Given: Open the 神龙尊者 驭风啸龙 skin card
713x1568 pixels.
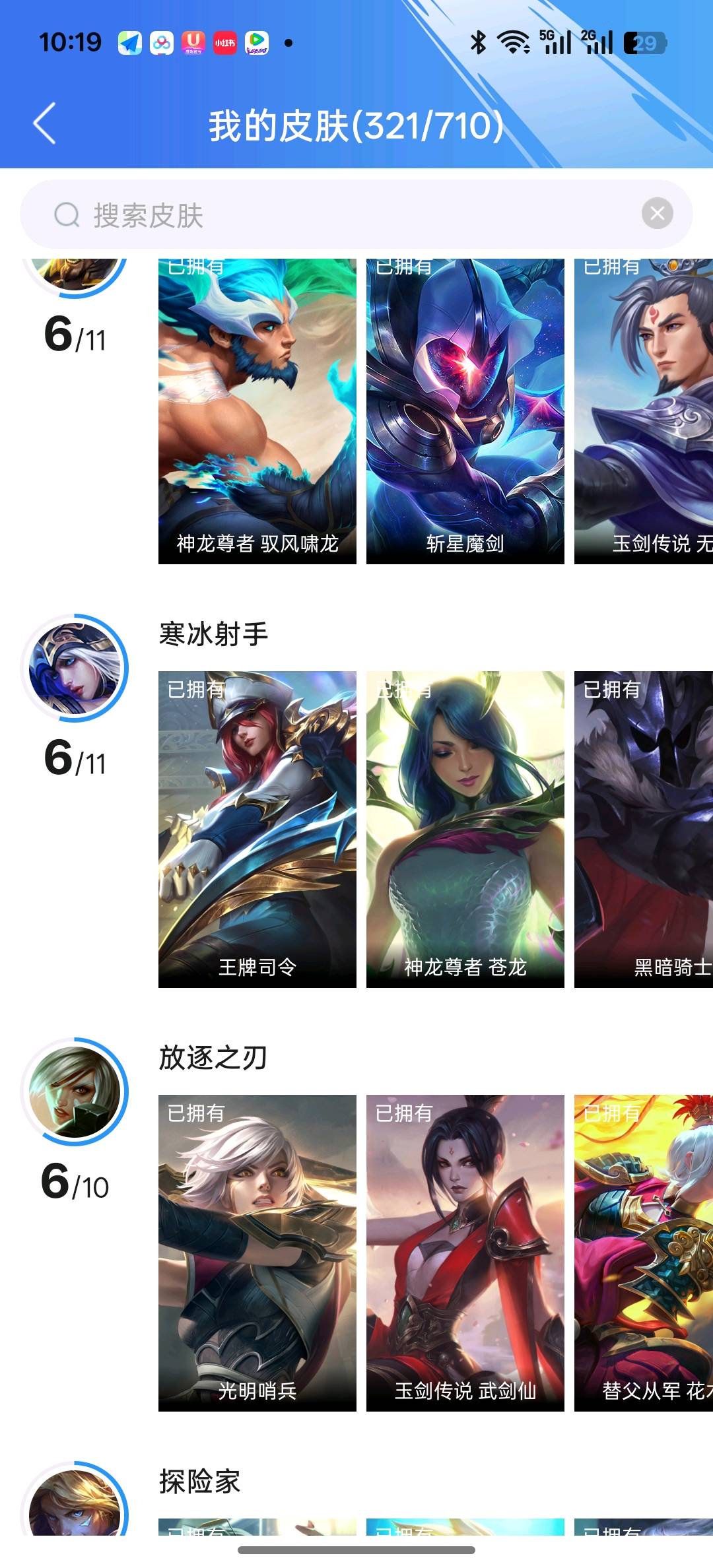Looking at the screenshot, I should 257,411.
